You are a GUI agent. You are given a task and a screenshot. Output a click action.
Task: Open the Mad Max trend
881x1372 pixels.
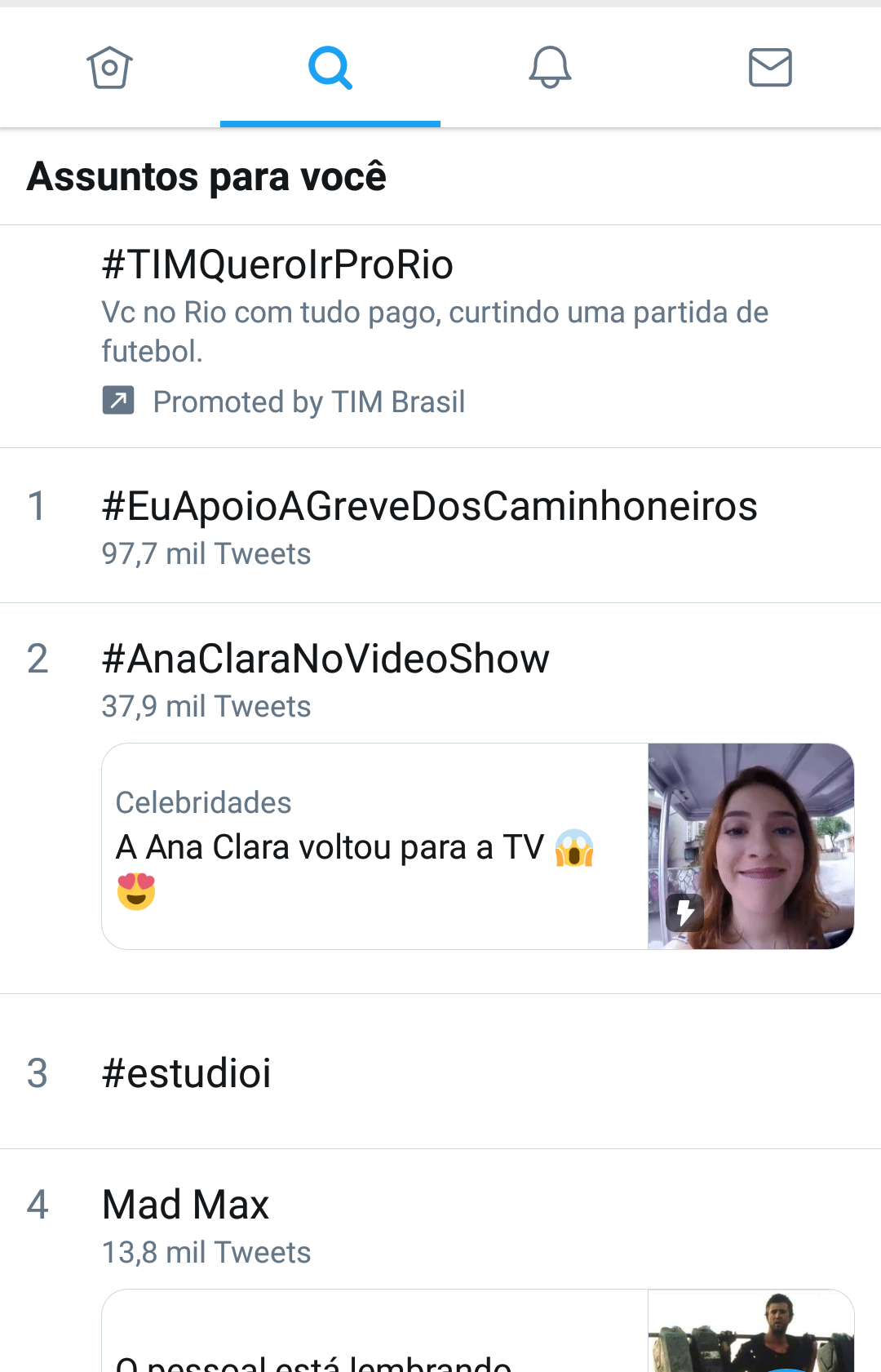(x=186, y=1205)
